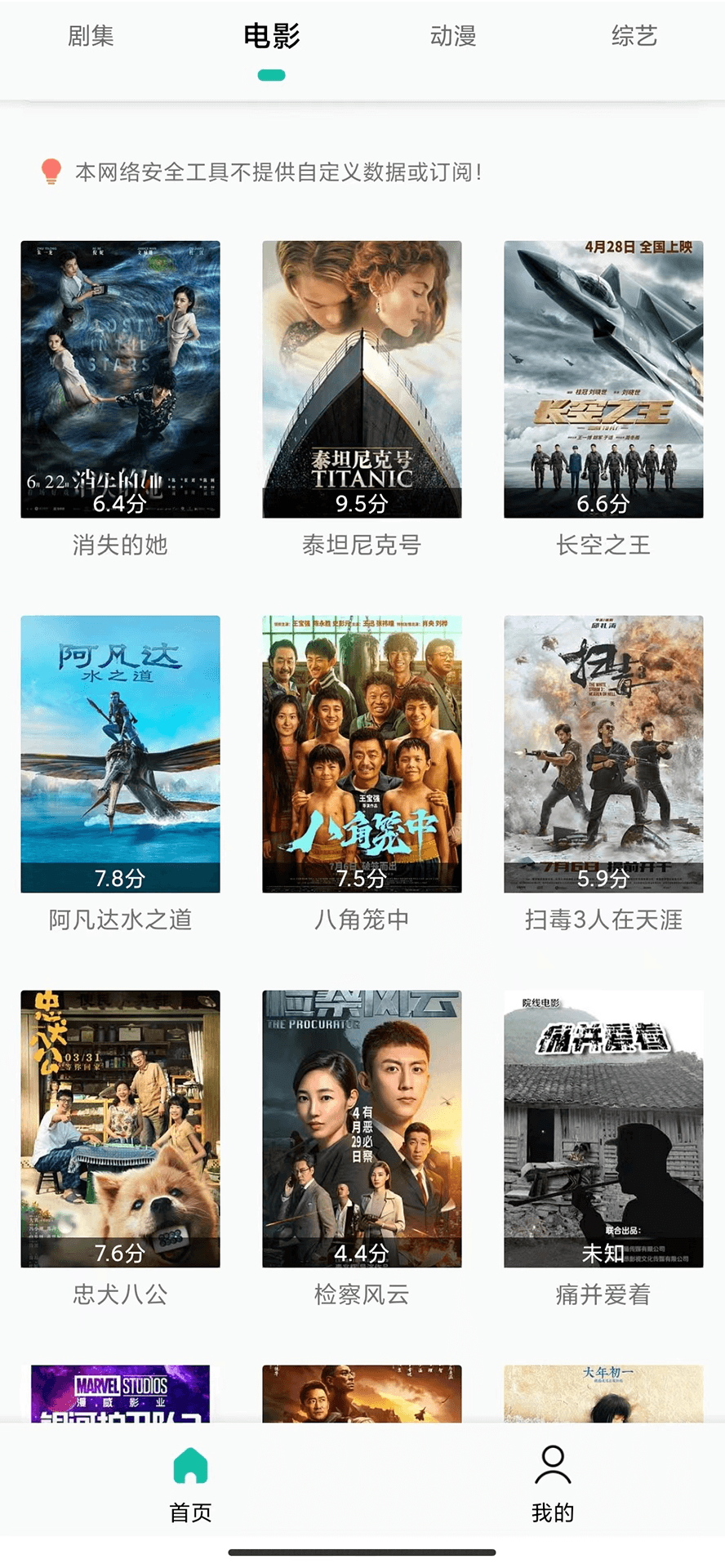The image size is (725, 1568).
Task: Switch to the 动漫 tab
Action: [x=453, y=37]
